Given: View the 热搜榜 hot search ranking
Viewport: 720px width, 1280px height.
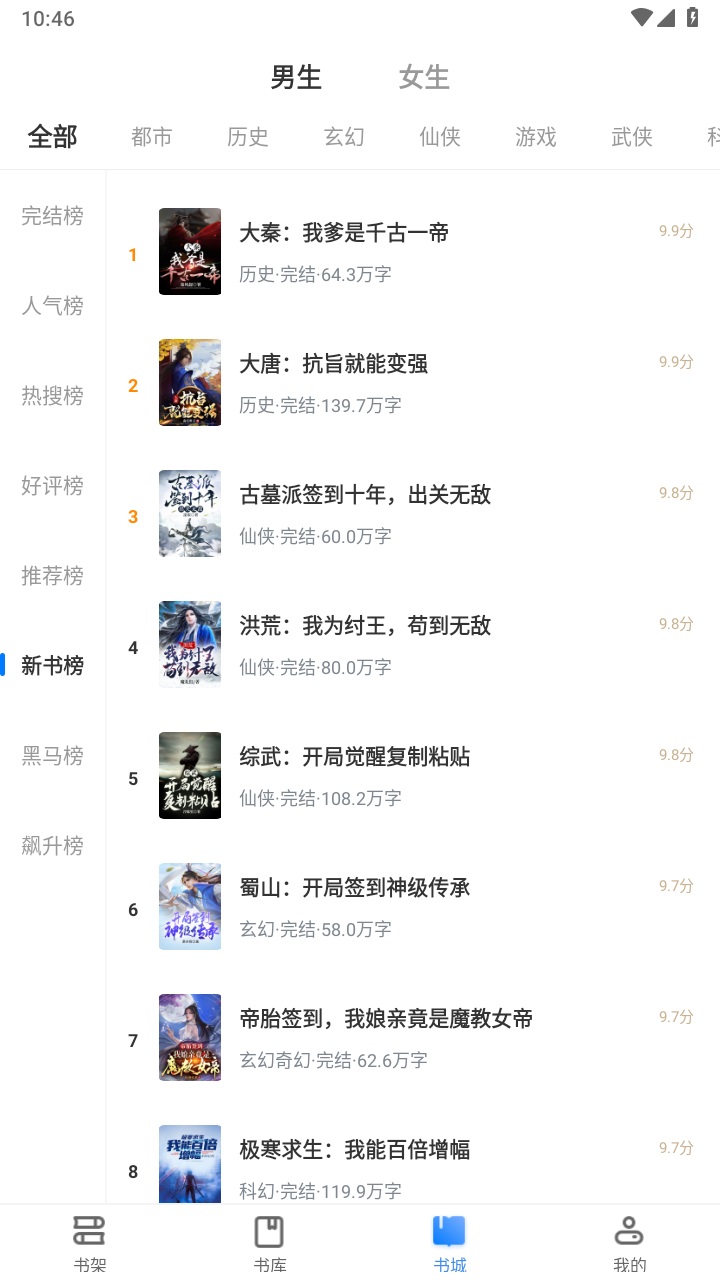Looking at the screenshot, I should (x=52, y=396).
